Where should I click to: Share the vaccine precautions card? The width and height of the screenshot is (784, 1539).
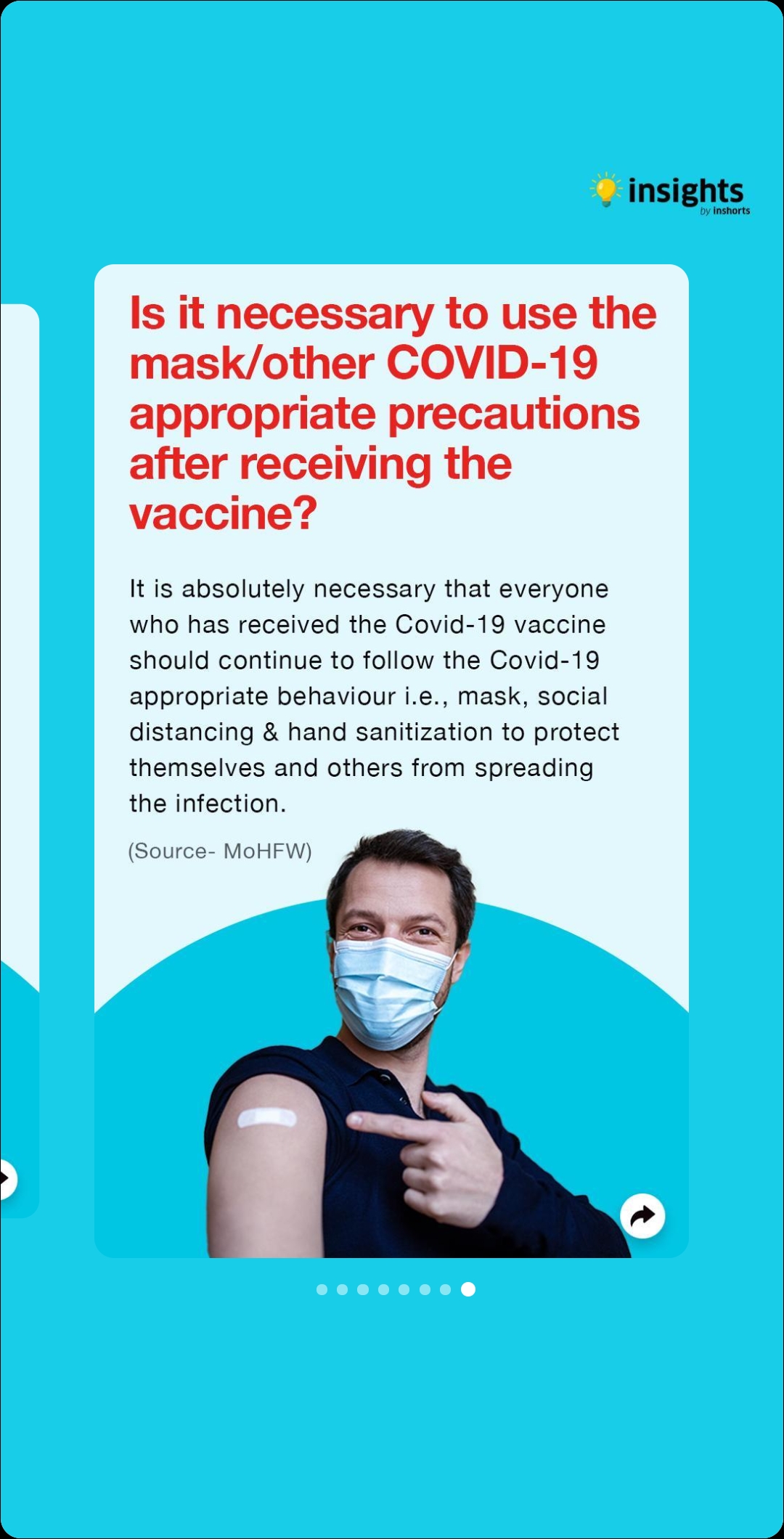(642, 1215)
